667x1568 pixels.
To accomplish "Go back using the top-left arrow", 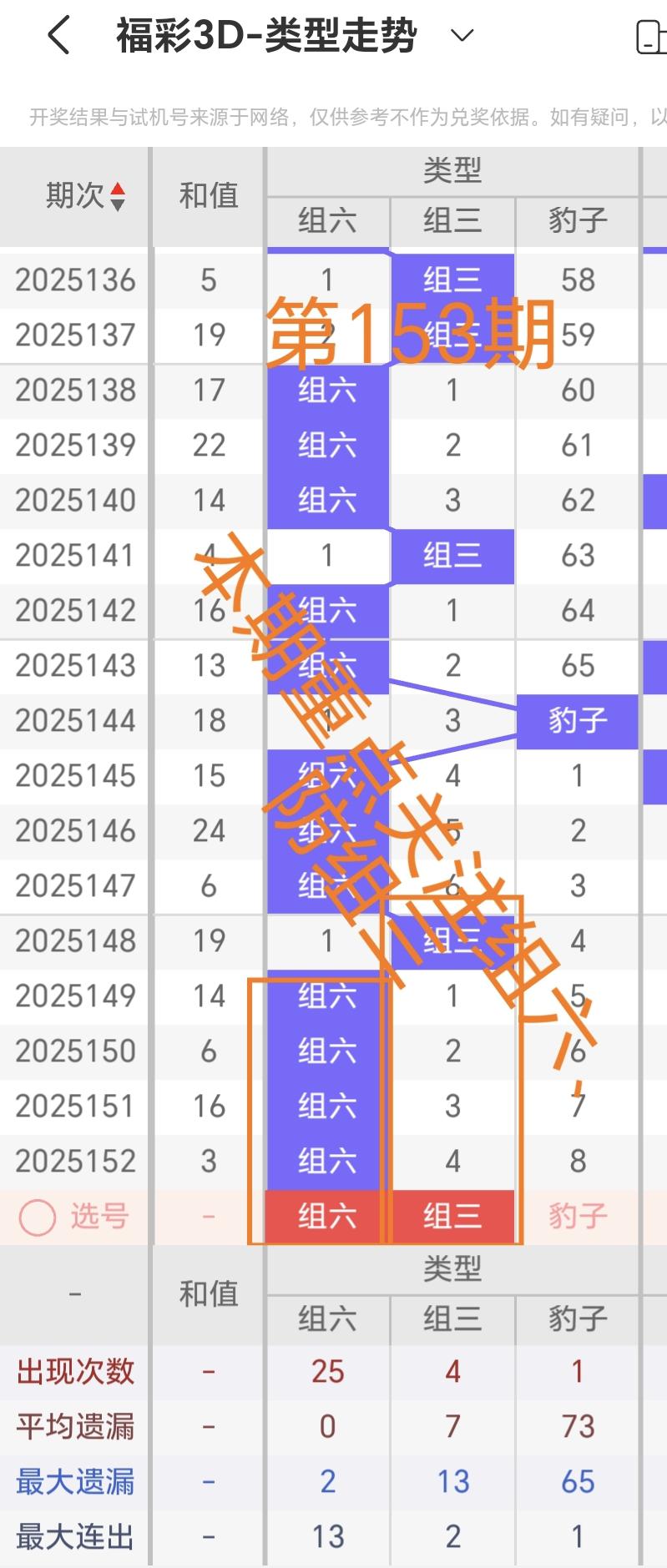I will coord(58,36).
